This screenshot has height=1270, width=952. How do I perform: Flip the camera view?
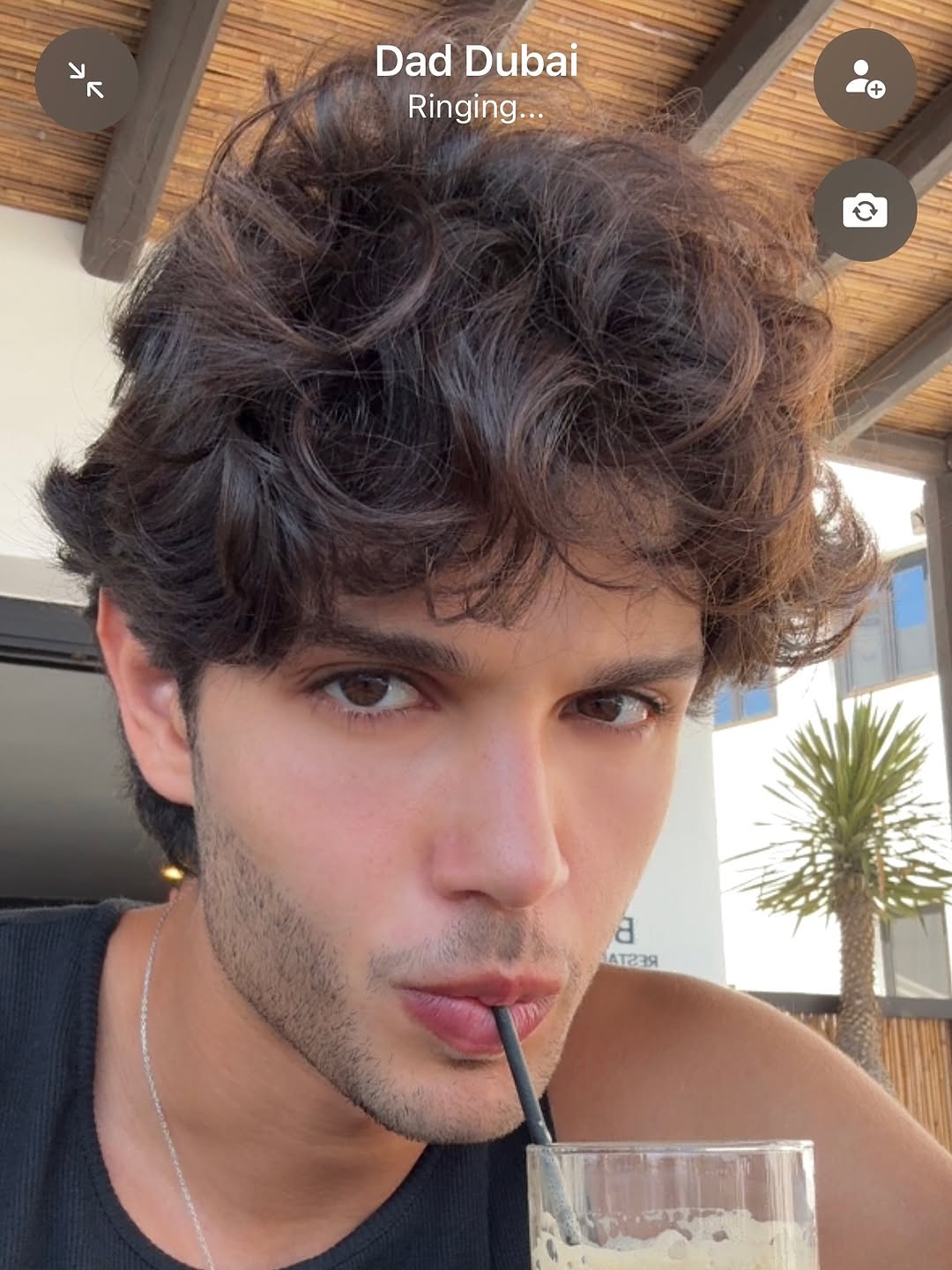[865, 210]
